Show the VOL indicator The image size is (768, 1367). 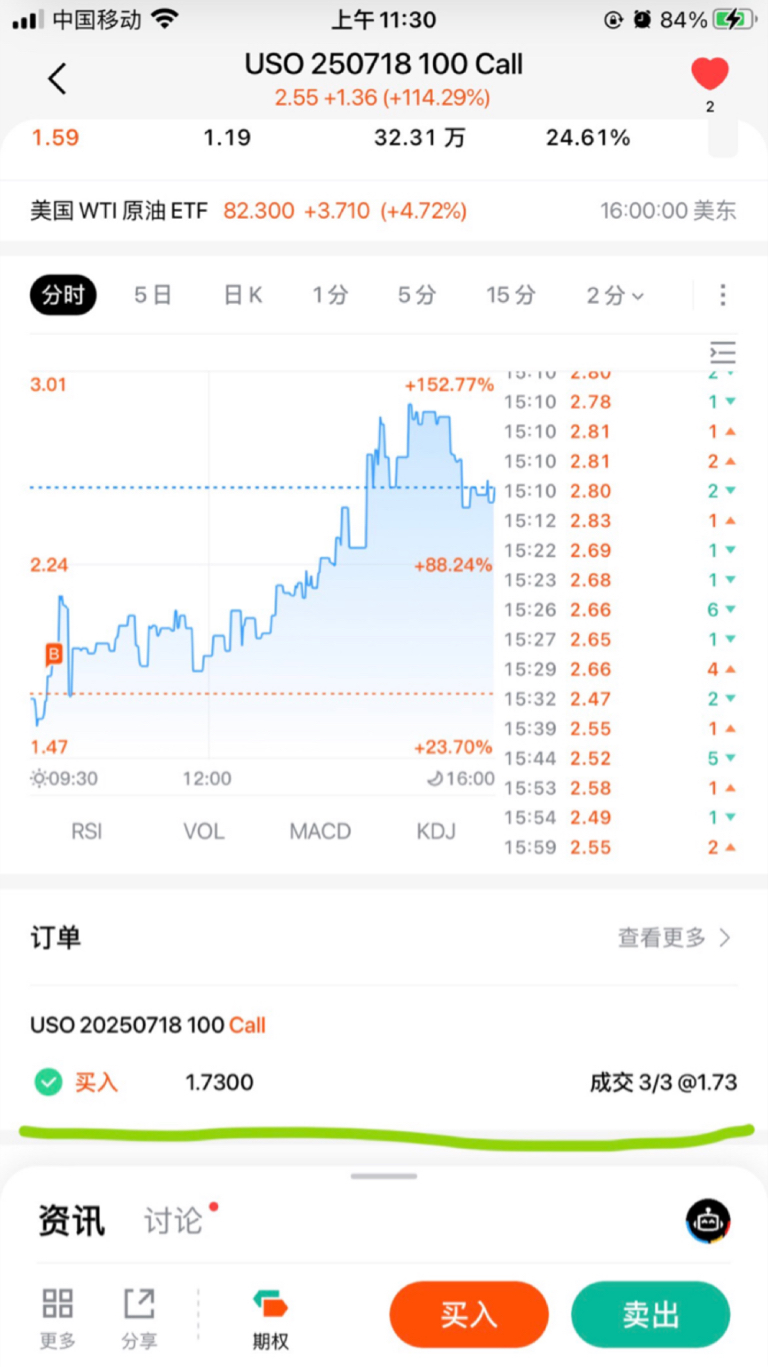click(204, 831)
